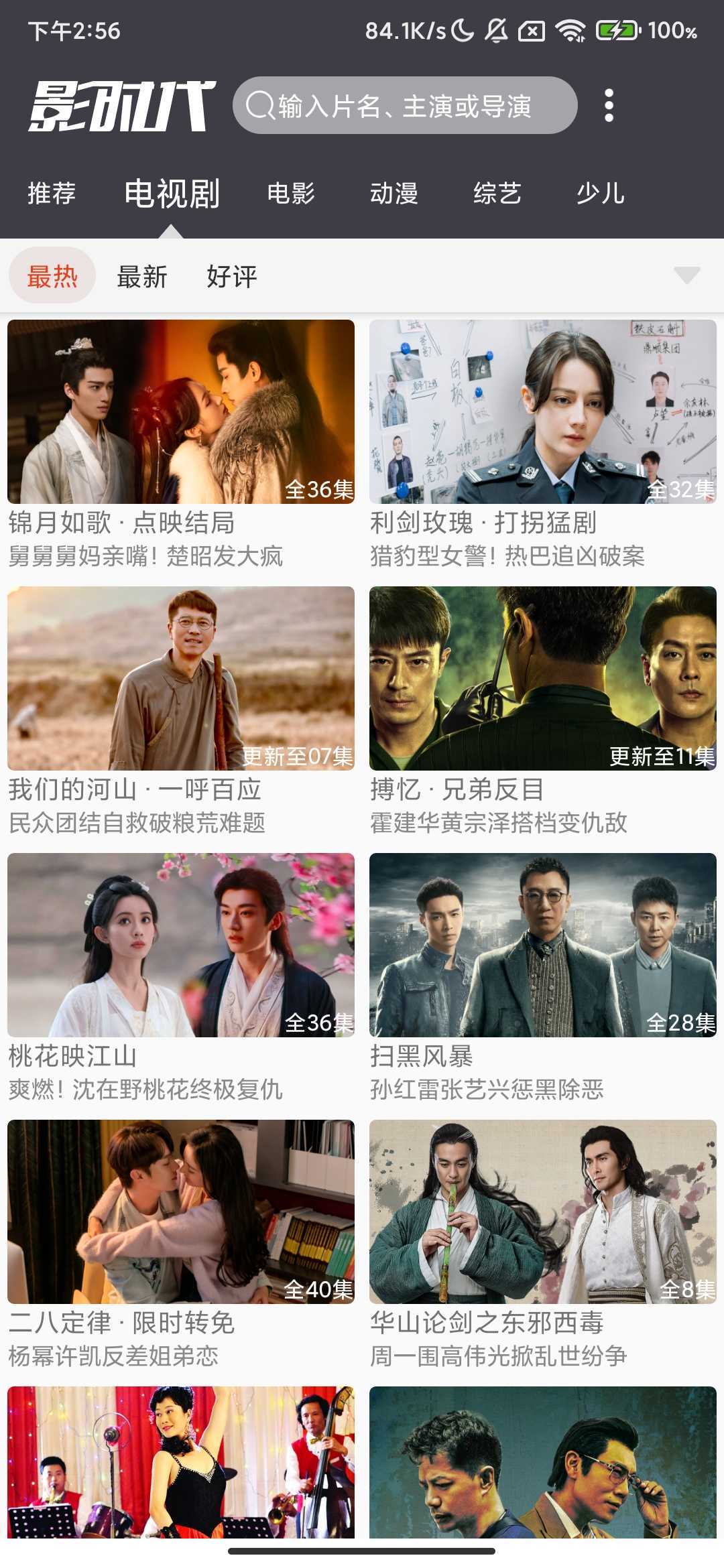Open the drama 锦月如歌

(181, 412)
